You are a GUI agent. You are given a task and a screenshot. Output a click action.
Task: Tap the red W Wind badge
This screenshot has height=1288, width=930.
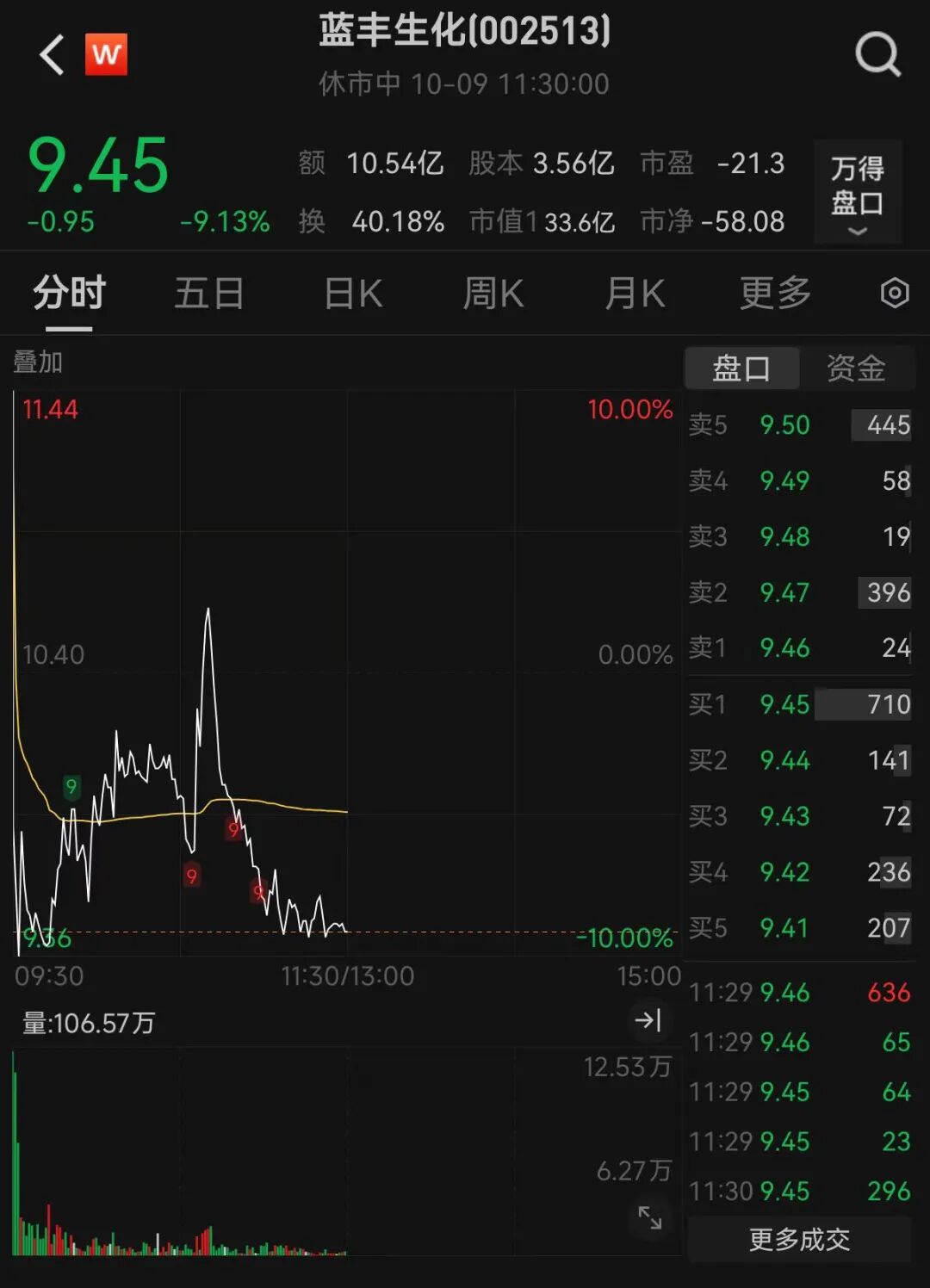tap(106, 55)
